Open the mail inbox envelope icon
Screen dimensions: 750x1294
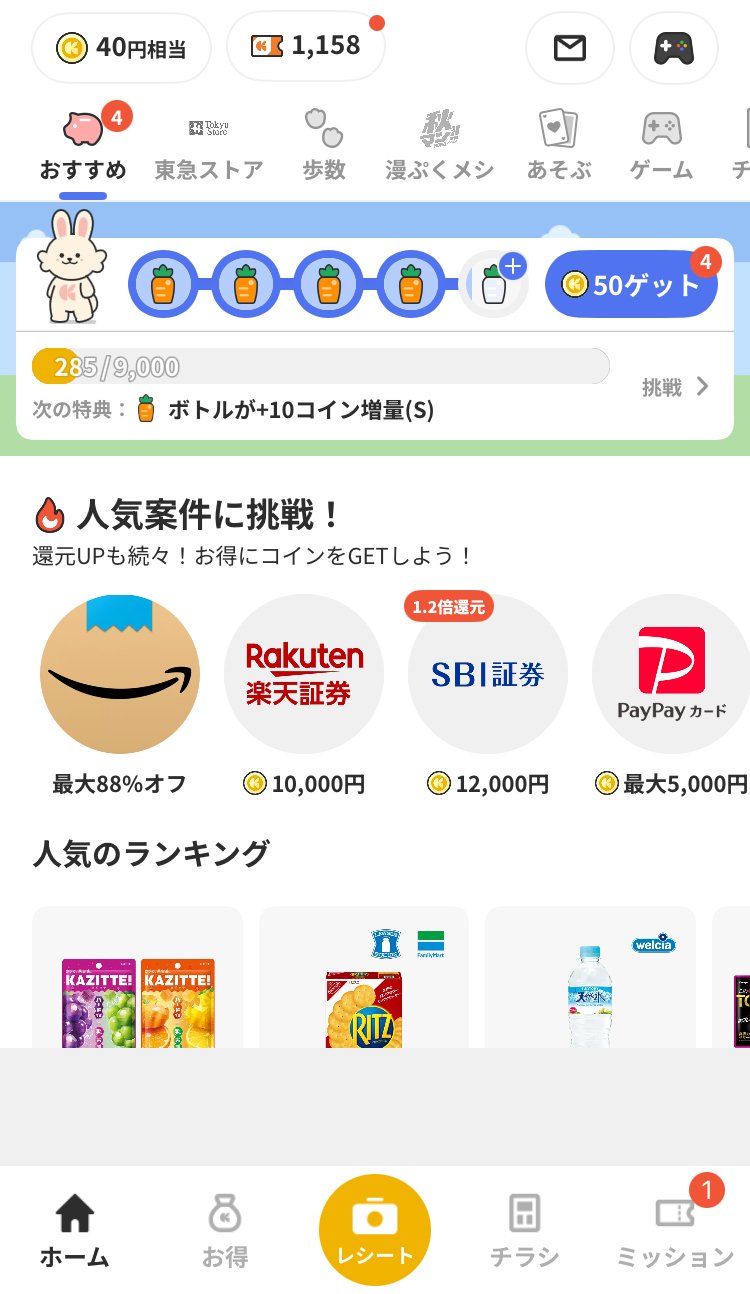(569, 47)
